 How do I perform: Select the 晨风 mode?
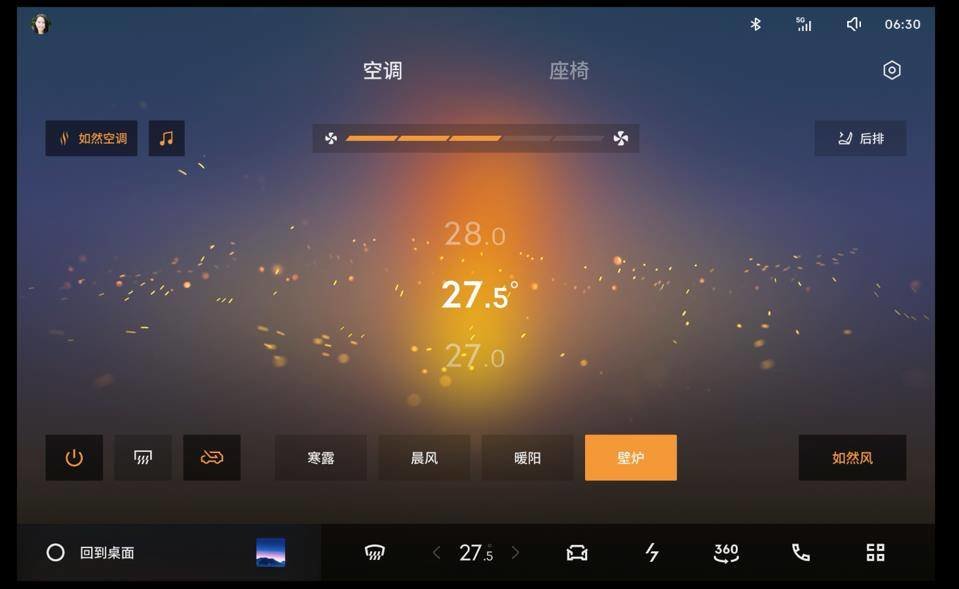[x=424, y=458]
